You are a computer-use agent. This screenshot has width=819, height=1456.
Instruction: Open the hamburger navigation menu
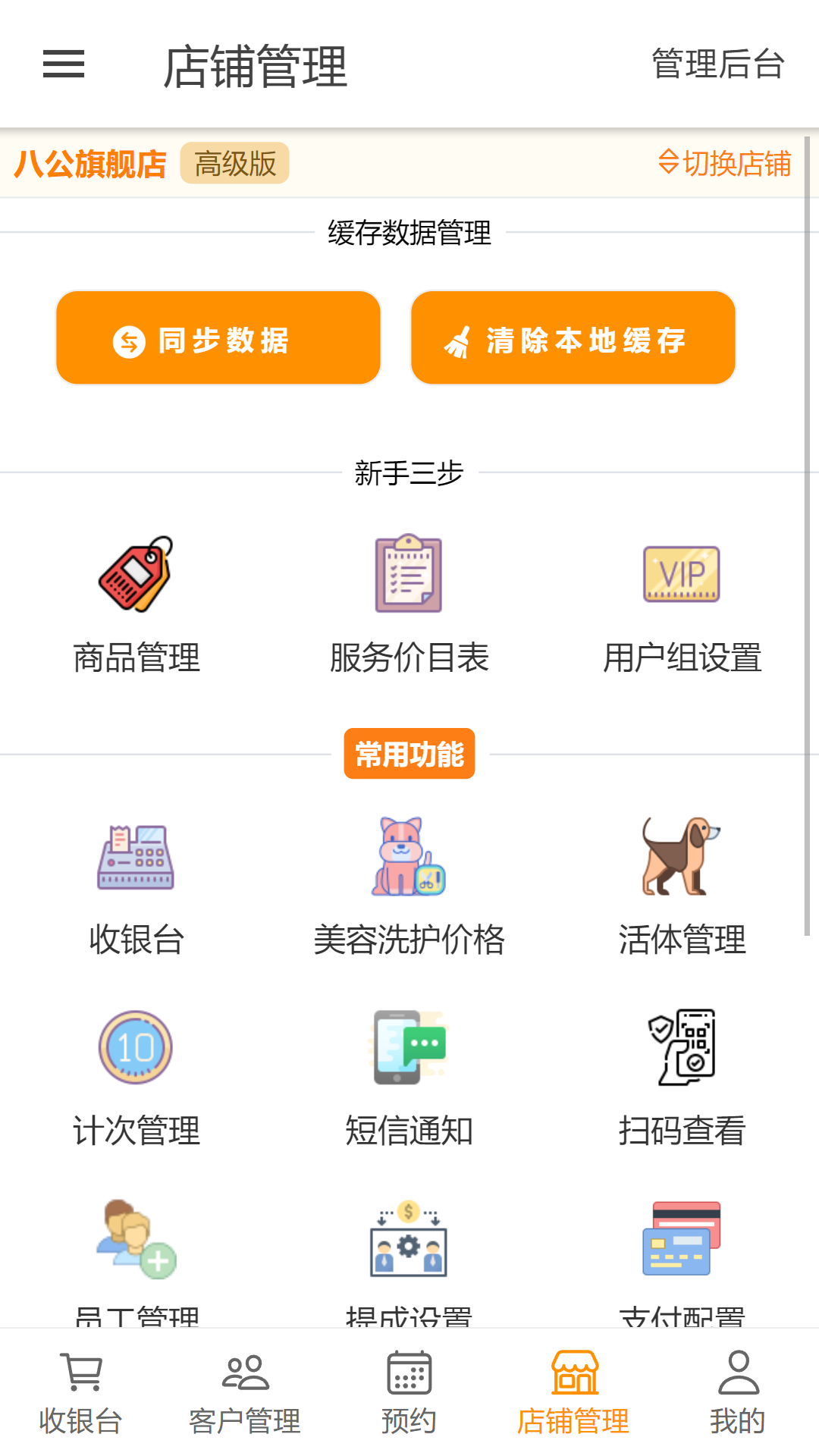[64, 66]
